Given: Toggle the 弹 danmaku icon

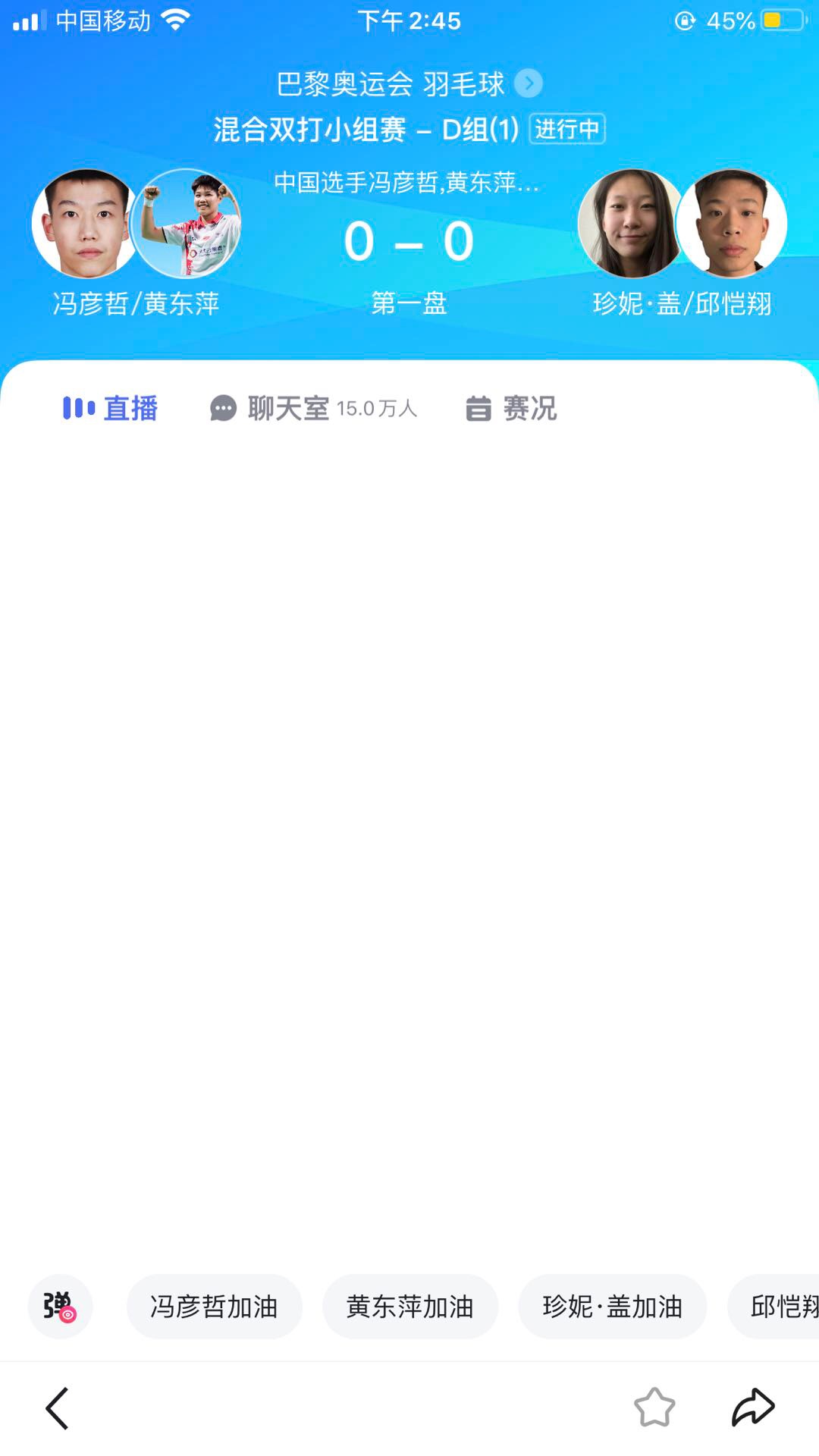Looking at the screenshot, I should [x=60, y=1307].
